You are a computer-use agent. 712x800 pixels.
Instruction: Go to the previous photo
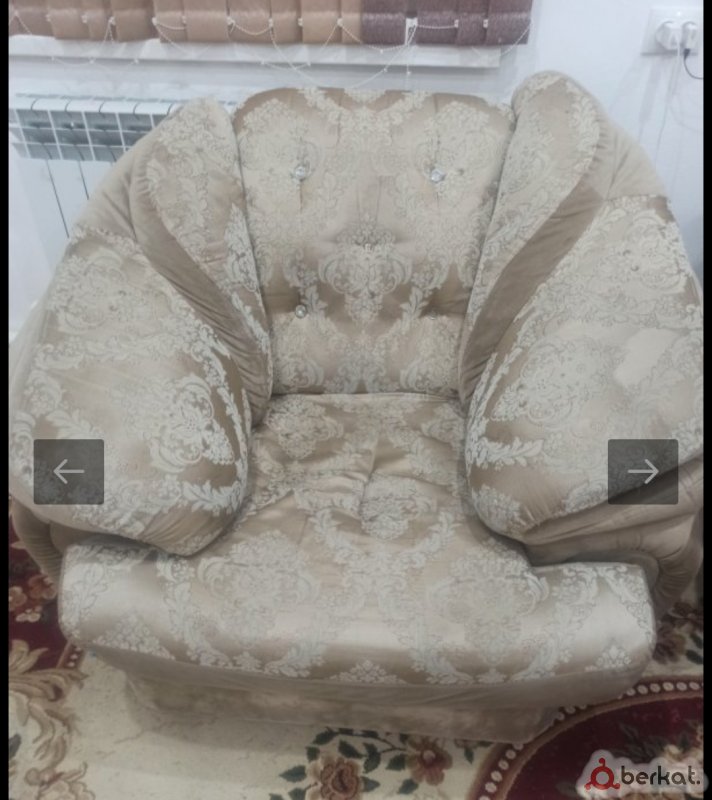(x=69, y=471)
